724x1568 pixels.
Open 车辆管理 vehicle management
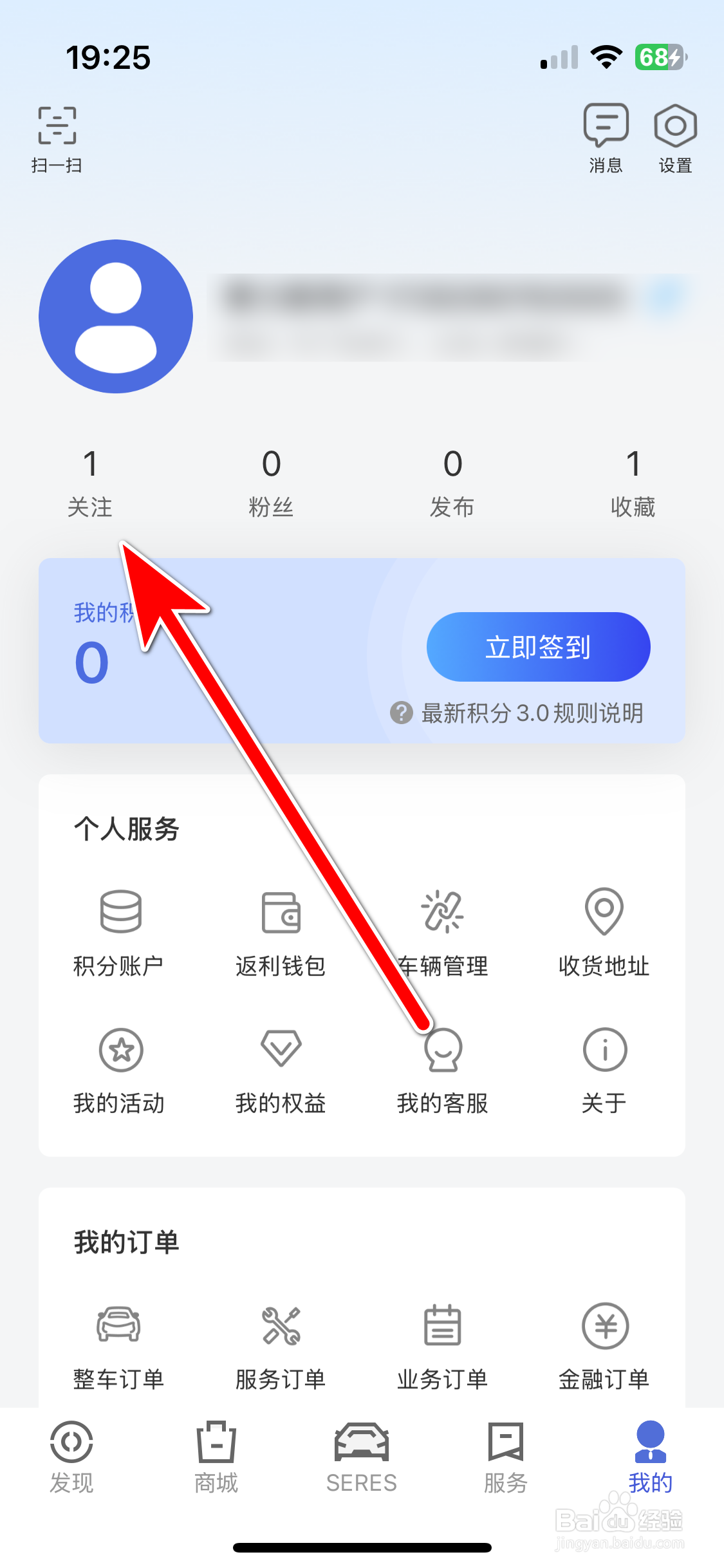443,933
